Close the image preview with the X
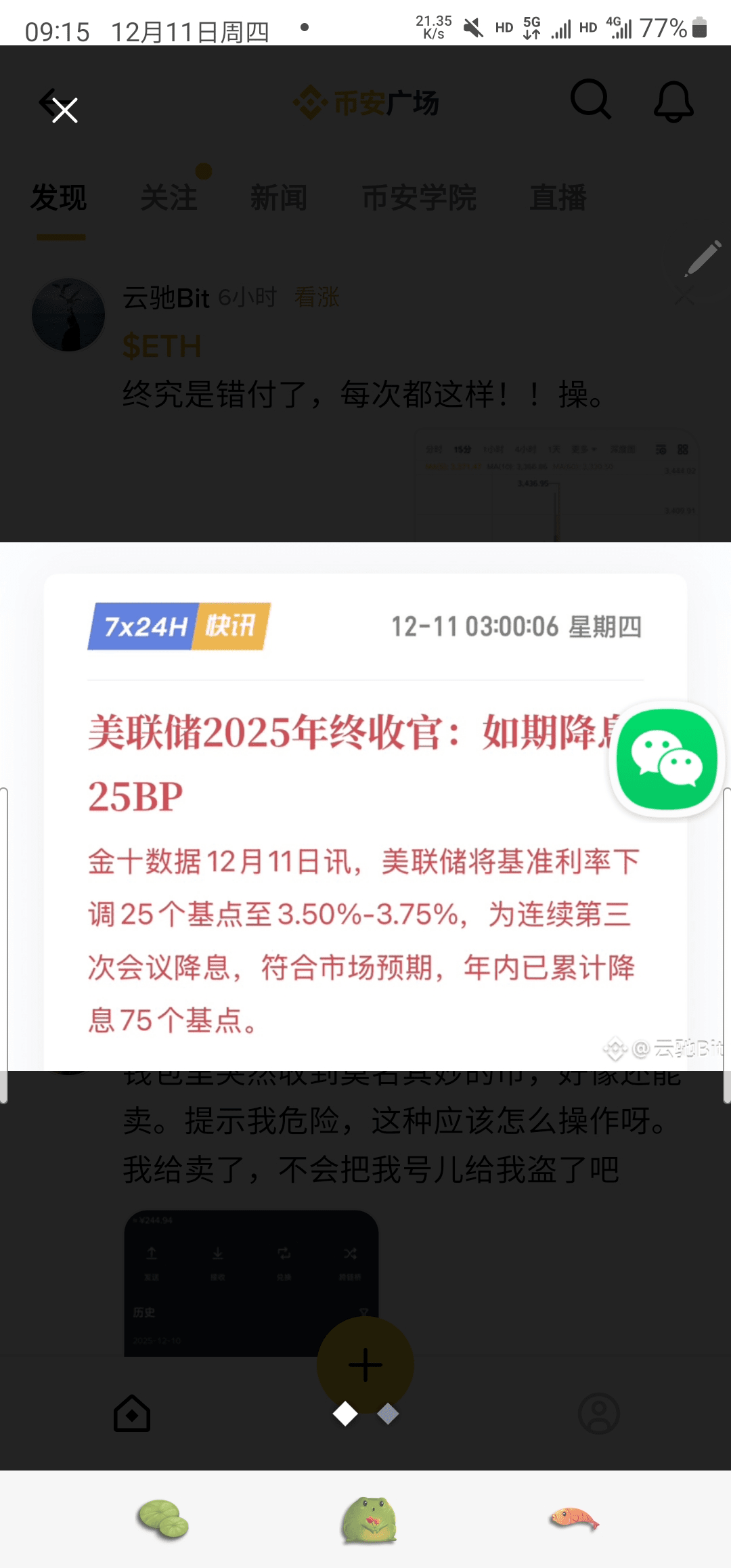The width and height of the screenshot is (731, 1568). coord(65,110)
